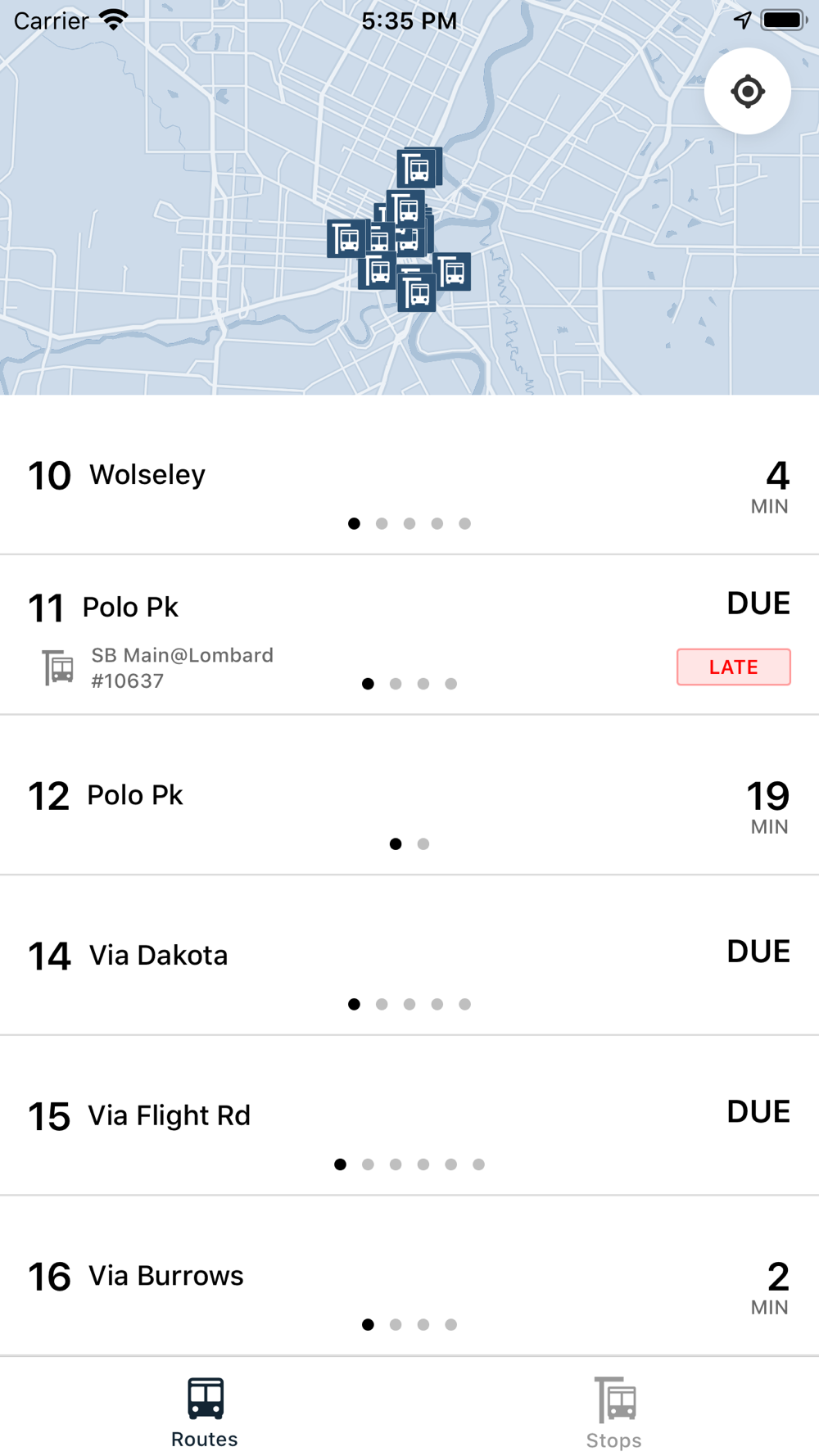The height and width of the screenshot is (1456, 819).
Task: View route 14 Via Dakota
Action: click(x=409, y=956)
